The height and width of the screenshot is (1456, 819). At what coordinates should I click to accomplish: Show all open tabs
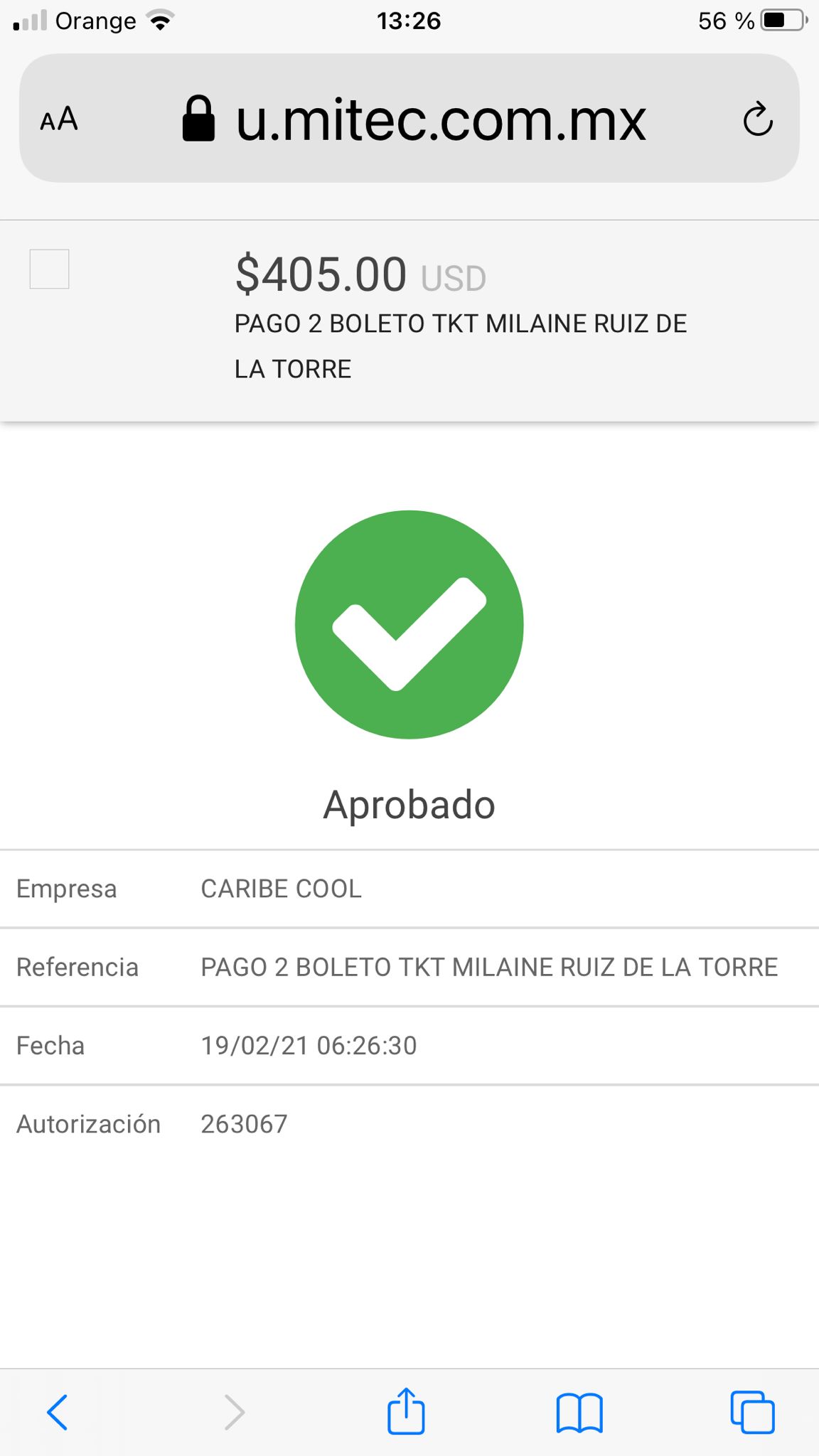point(753,1412)
